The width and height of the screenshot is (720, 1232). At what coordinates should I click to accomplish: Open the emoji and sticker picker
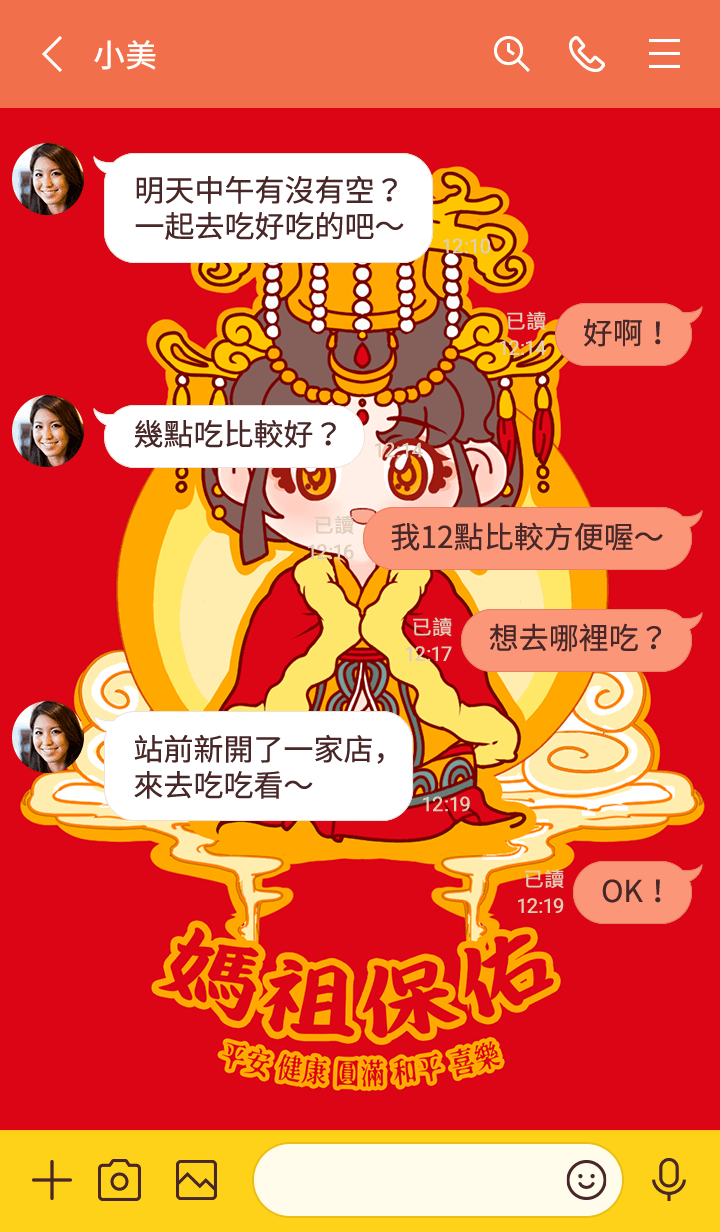tap(586, 1181)
